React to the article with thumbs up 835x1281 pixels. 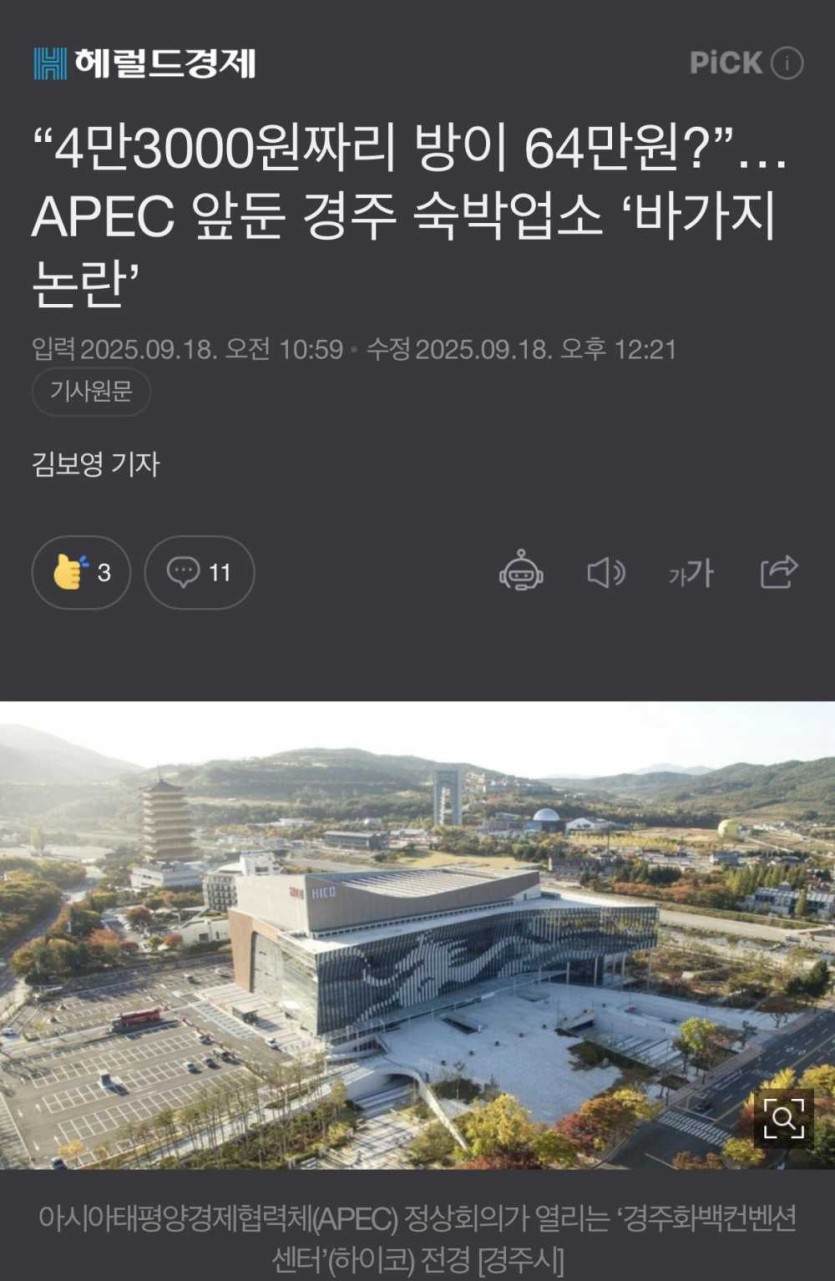coord(81,573)
